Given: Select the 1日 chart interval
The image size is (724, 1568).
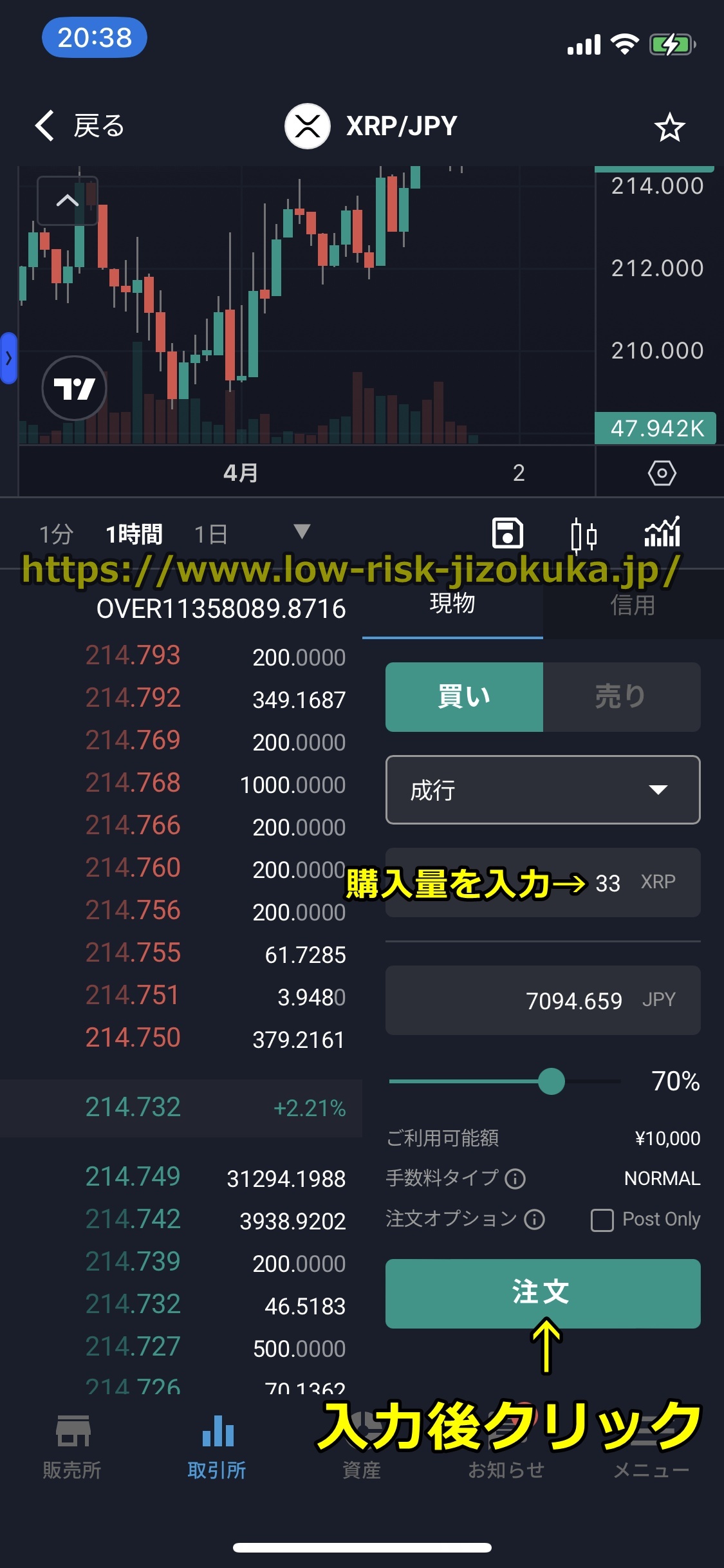Looking at the screenshot, I should click(x=211, y=534).
